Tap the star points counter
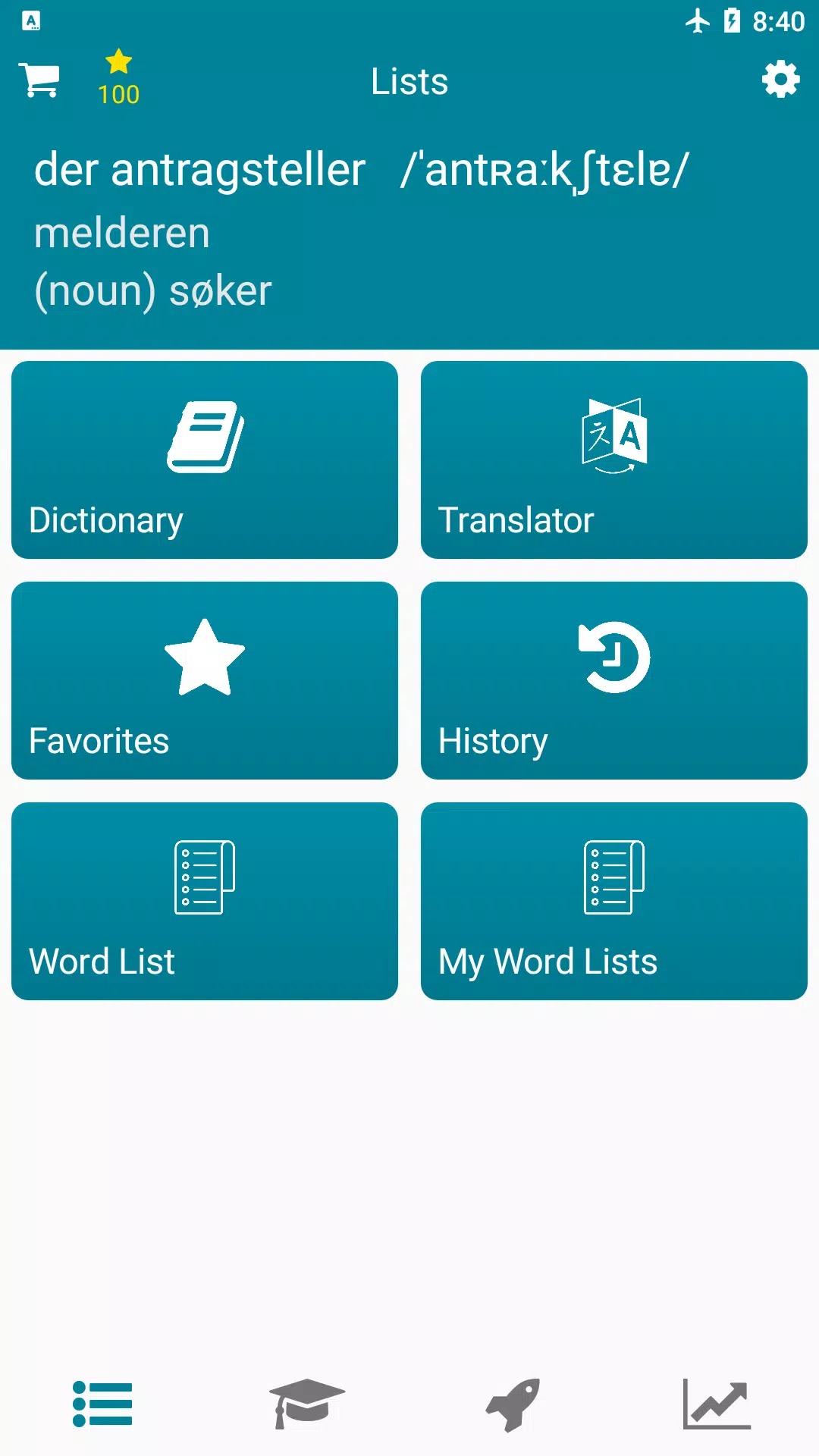This screenshot has width=819, height=1456. [x=118, y=79]
